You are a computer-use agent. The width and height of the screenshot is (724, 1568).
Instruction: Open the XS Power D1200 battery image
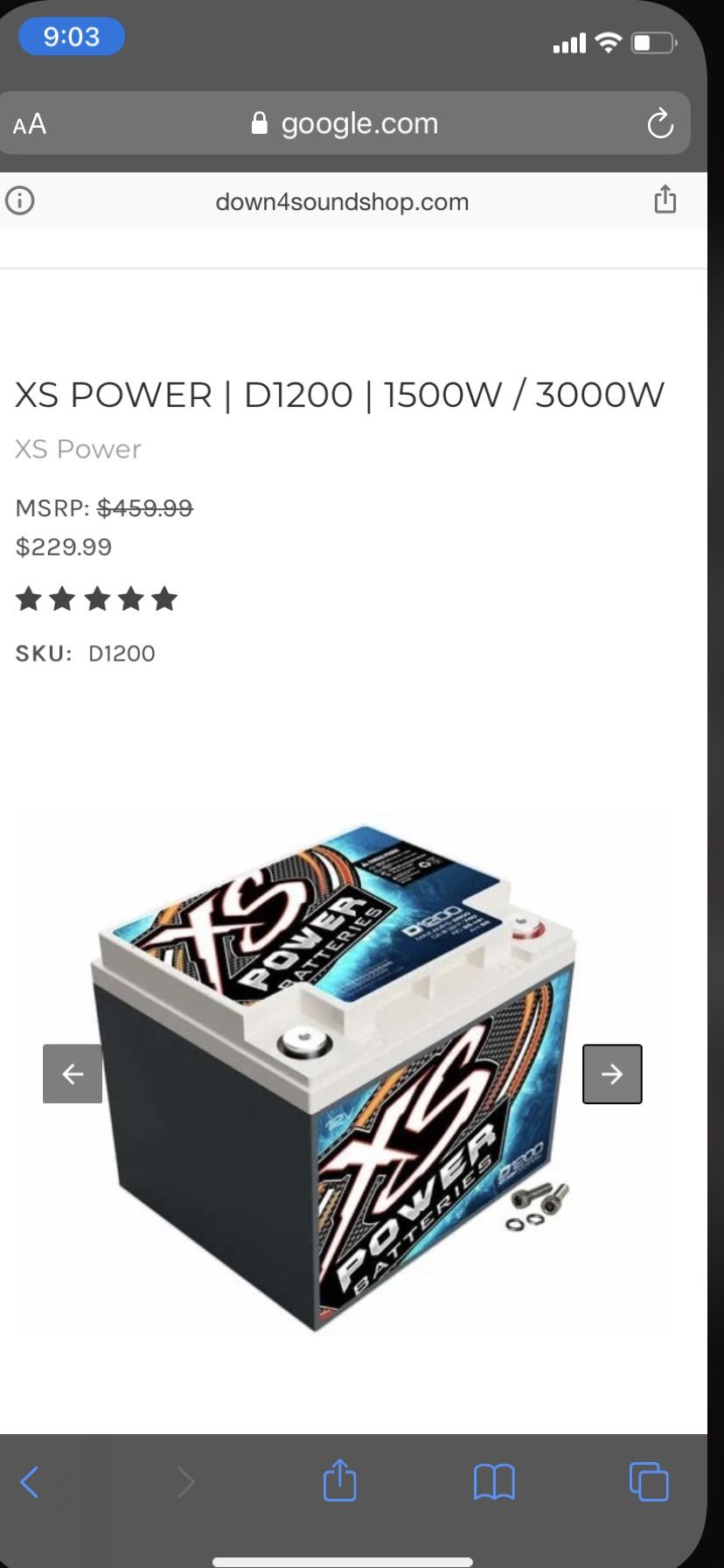341,1076
